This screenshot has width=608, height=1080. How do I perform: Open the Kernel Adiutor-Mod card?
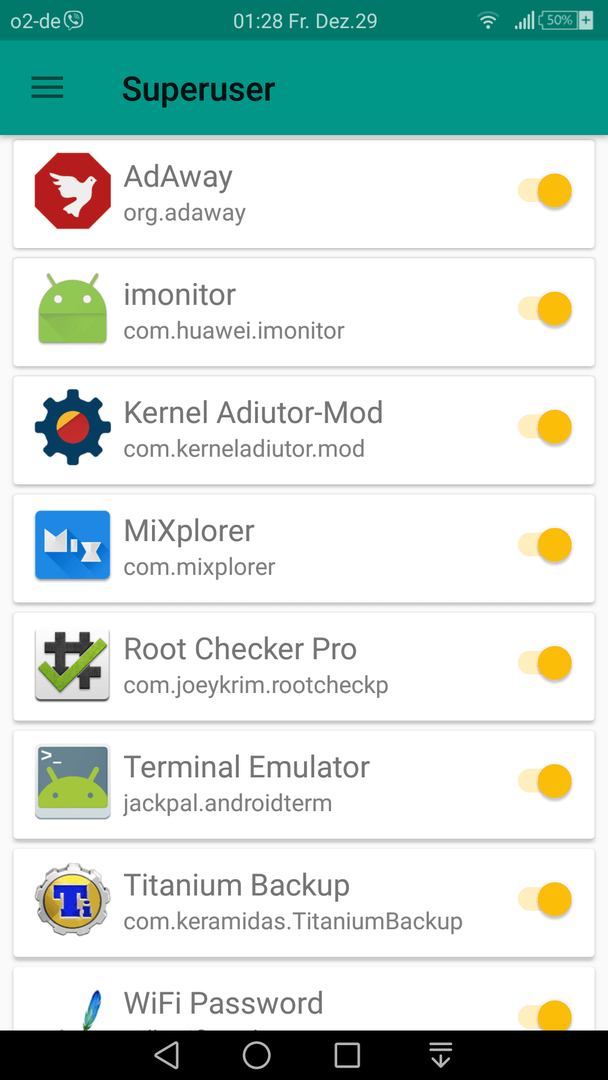pos(304,430)
